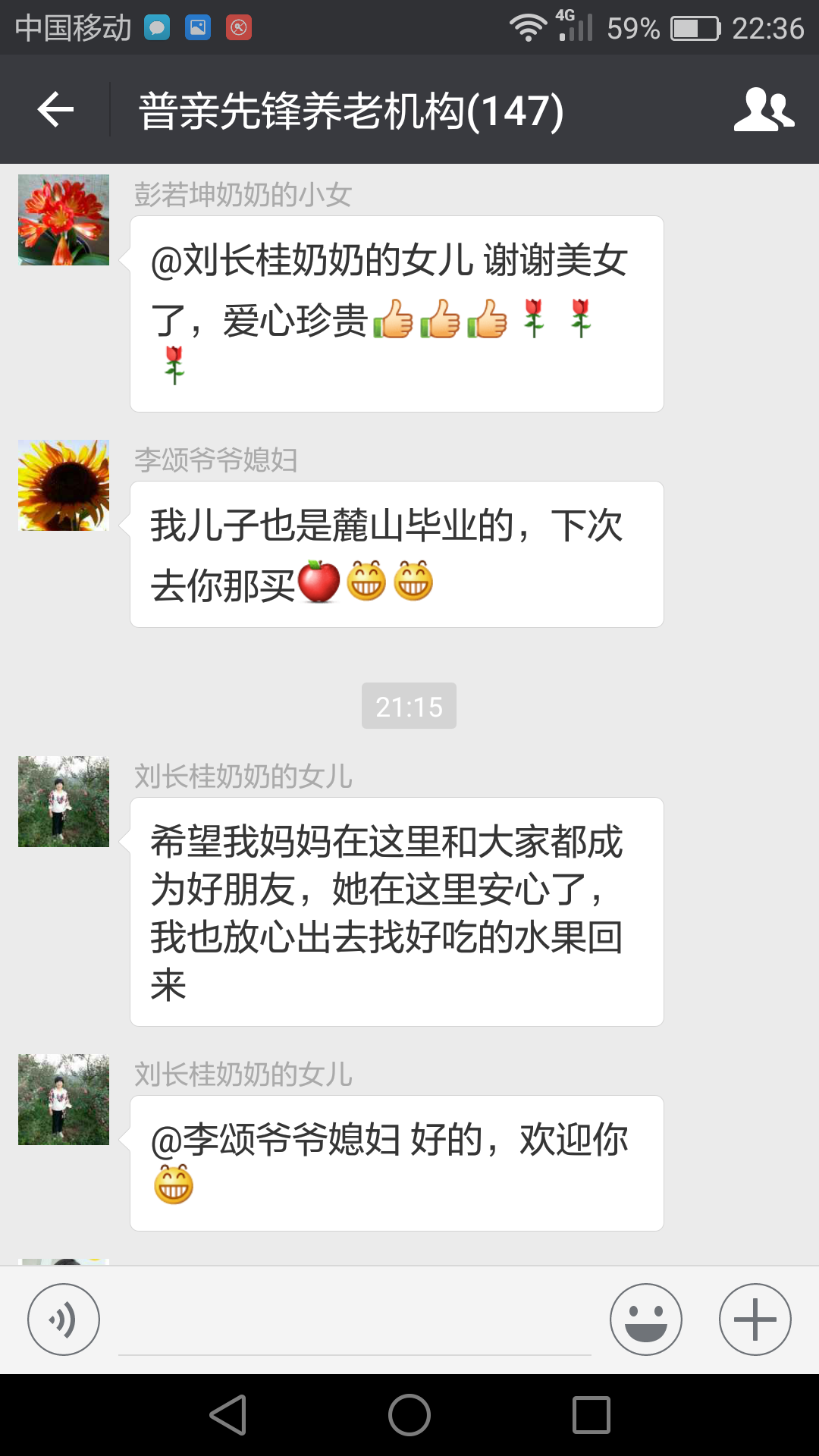
Task: Open avatar of 彭若坤奶奶的小女
Action: 64,220
